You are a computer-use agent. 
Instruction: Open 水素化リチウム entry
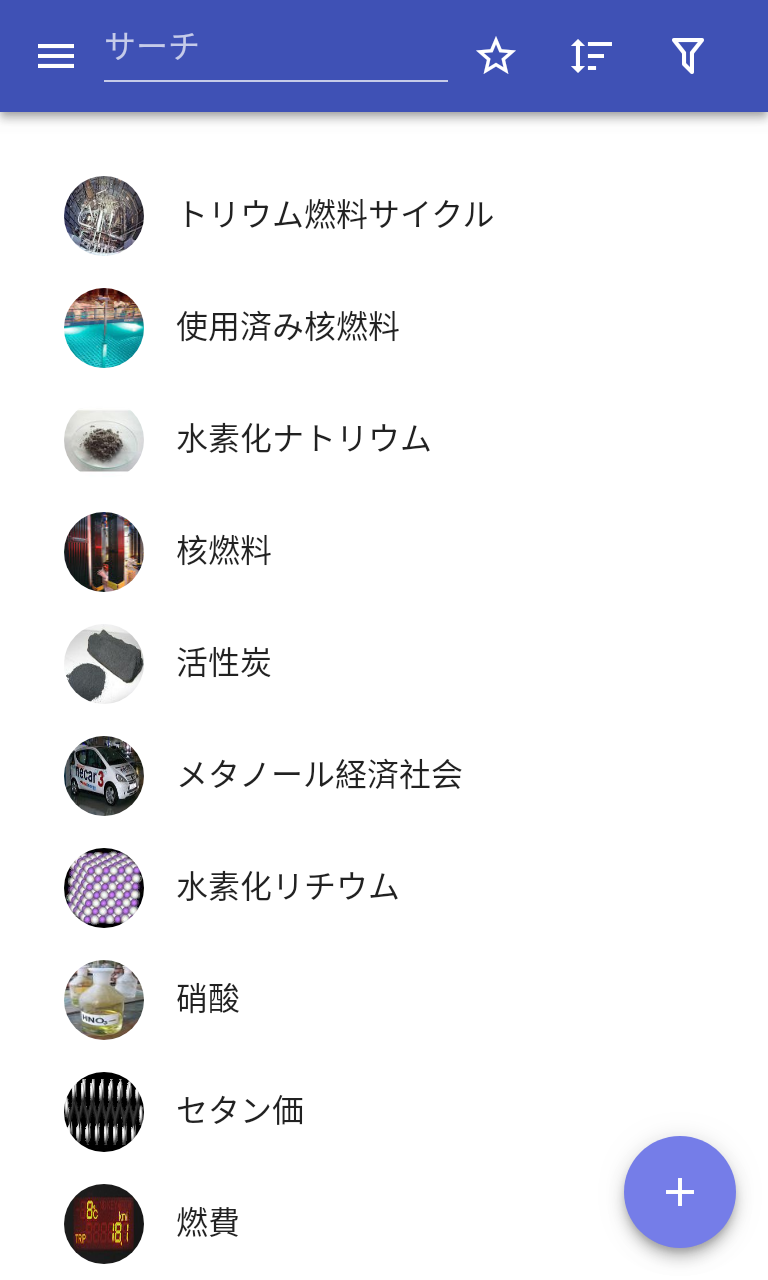tap(288, 887)
